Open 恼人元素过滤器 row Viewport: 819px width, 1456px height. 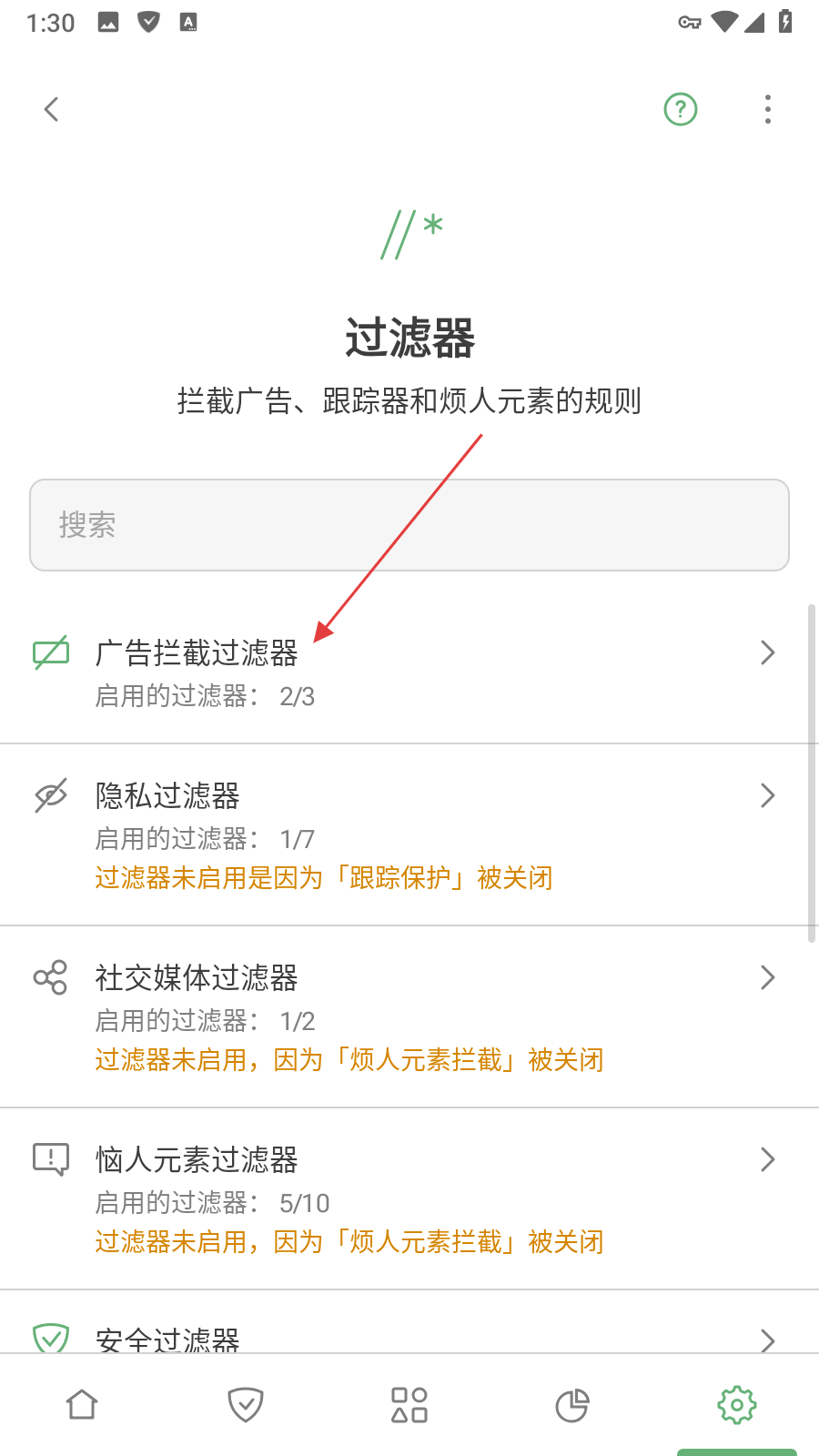409,1198
